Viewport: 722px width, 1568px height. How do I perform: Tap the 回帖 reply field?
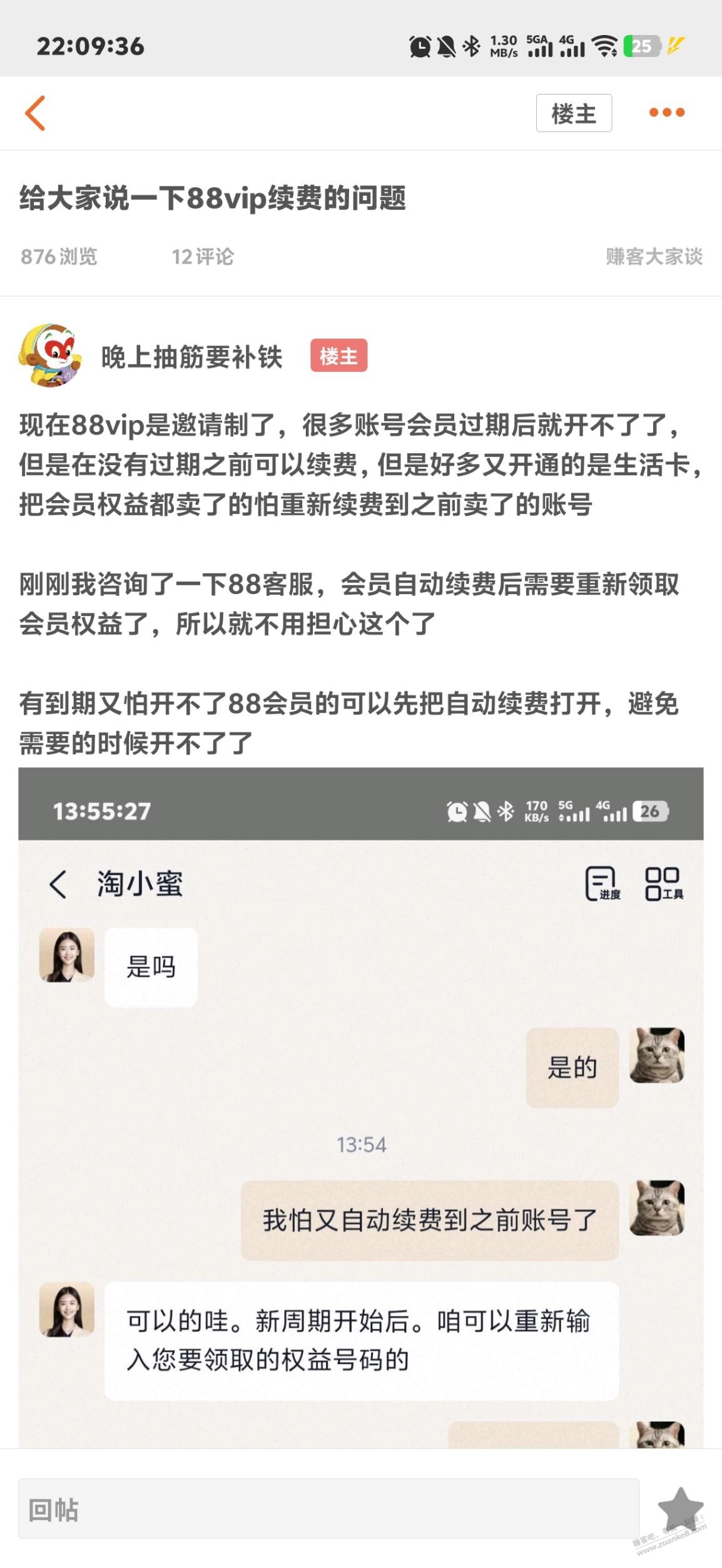coord(328,1509)
